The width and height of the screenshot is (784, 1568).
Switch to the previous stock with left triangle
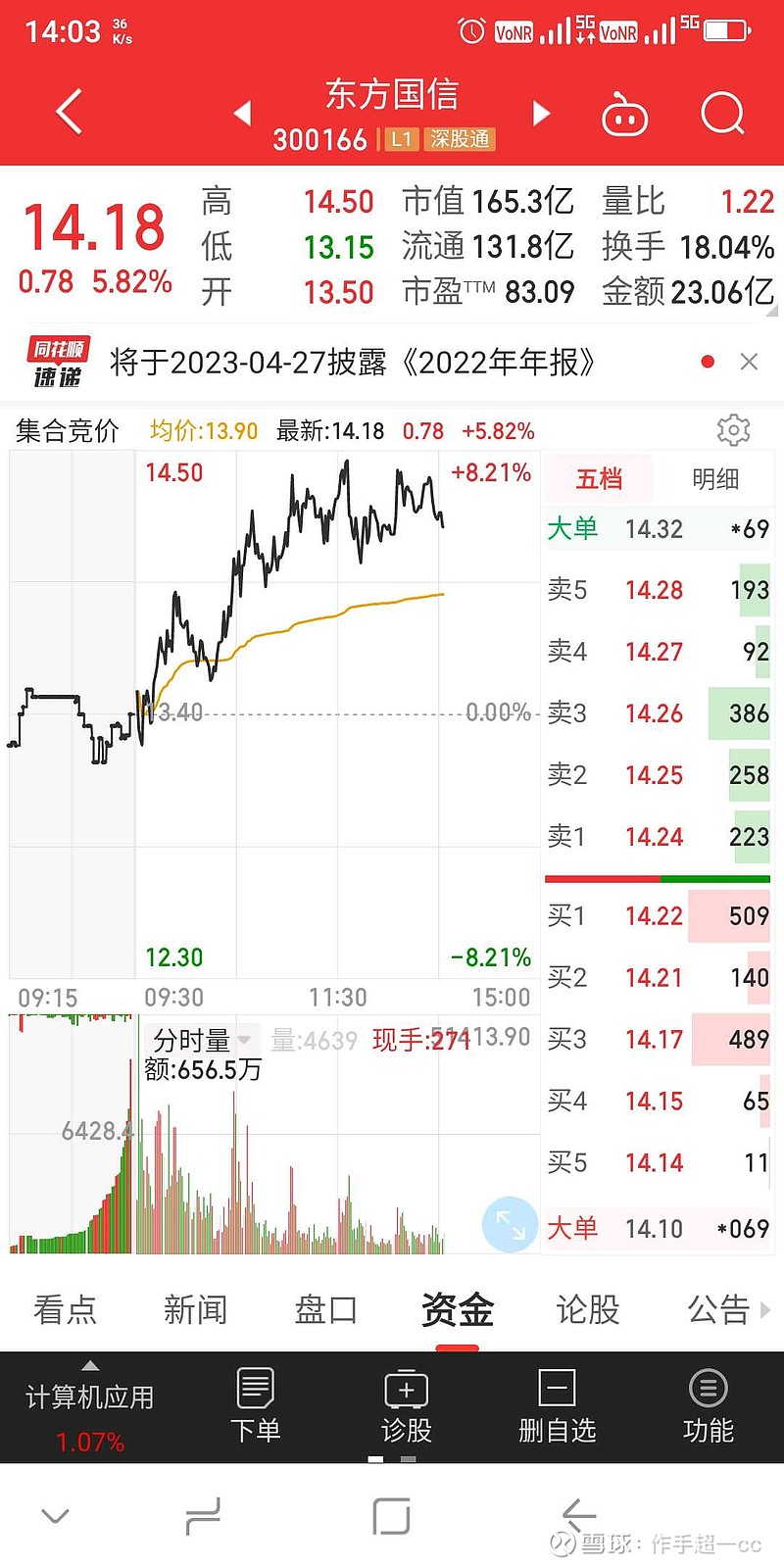point(242,114)
